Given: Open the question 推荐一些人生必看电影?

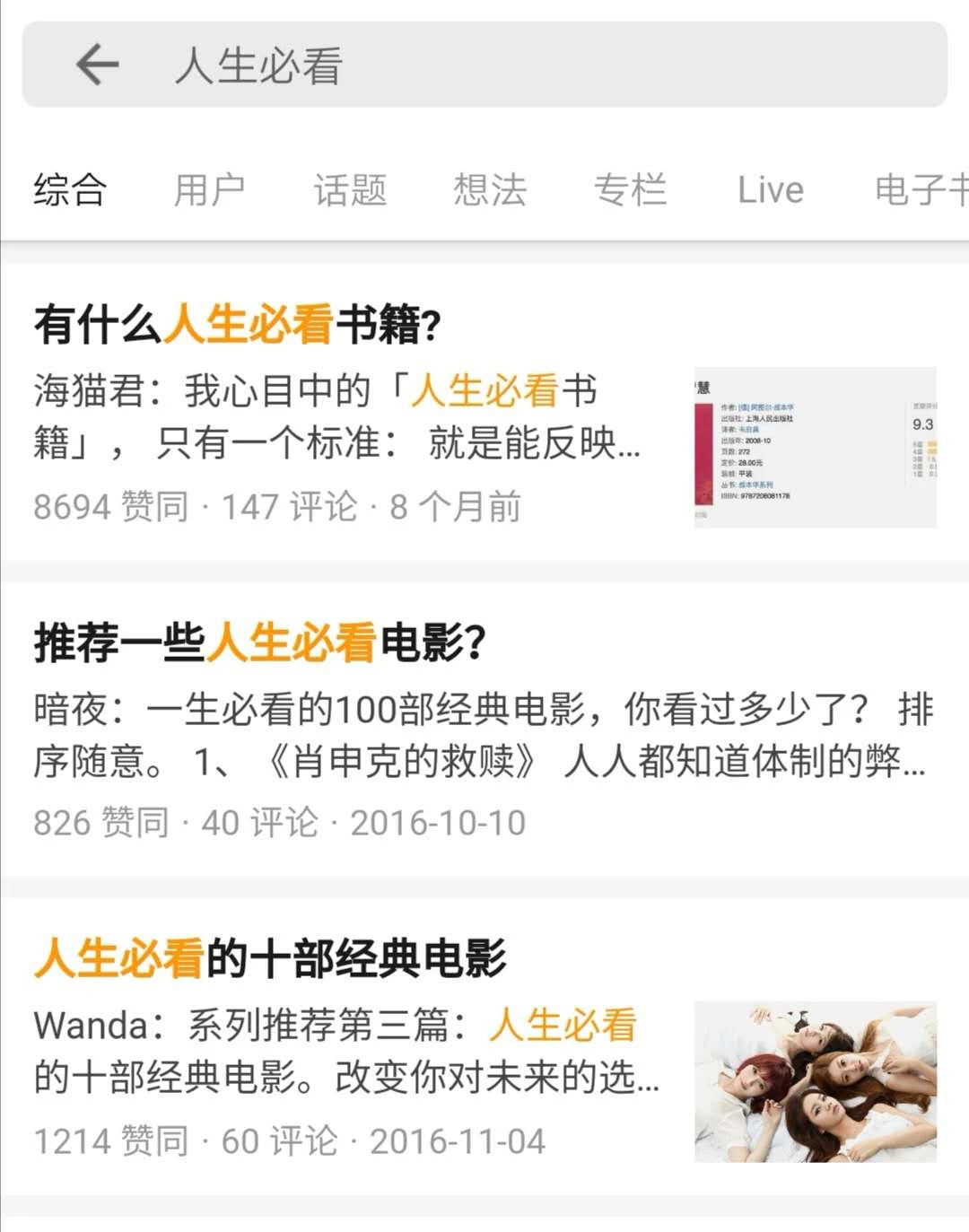Looking at the screenshot, I should (260, 642).
